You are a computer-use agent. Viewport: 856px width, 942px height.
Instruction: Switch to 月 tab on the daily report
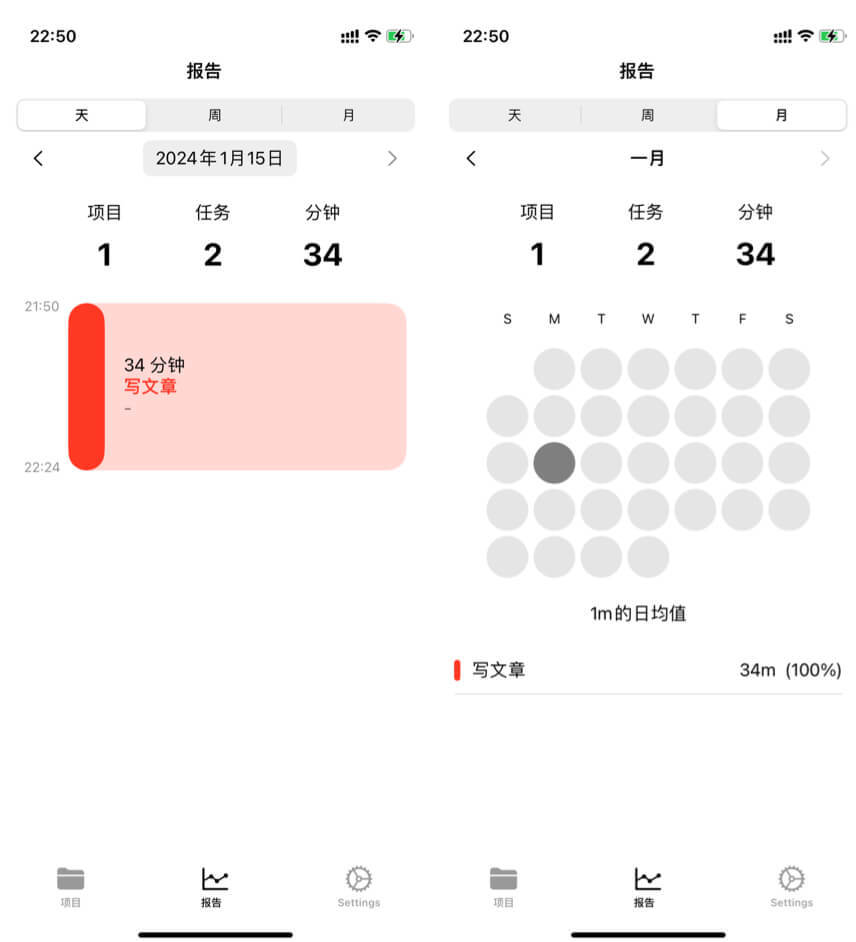(348, 115)
